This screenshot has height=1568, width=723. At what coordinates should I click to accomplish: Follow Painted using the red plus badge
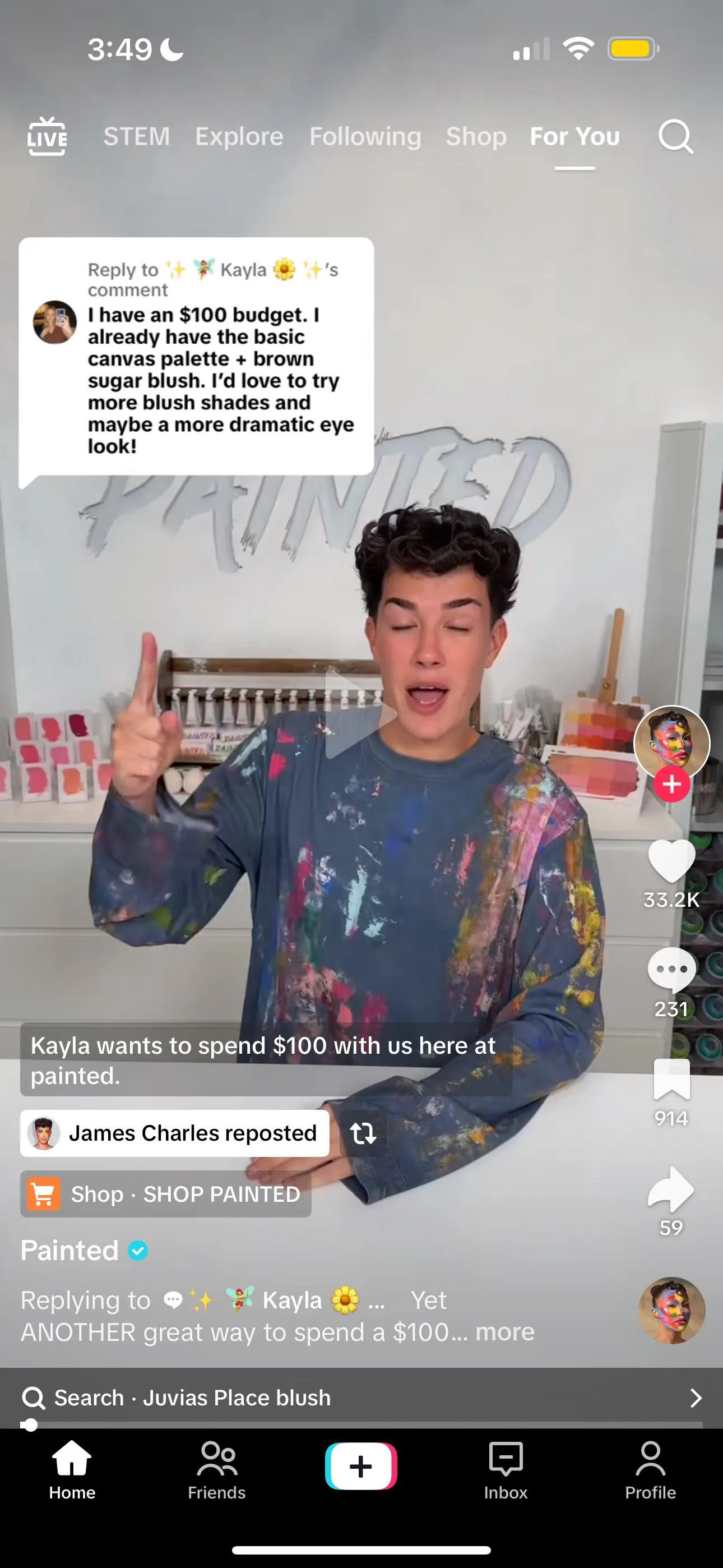pos(671,784)
